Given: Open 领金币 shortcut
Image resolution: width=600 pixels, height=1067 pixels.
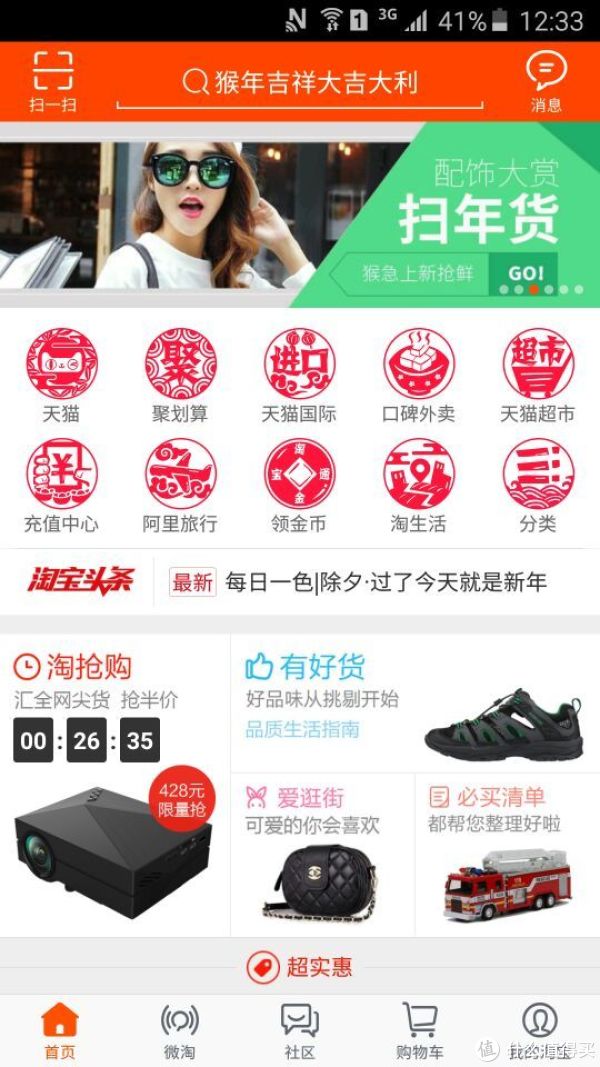Looking at the screenshot, I should point(299,485).
